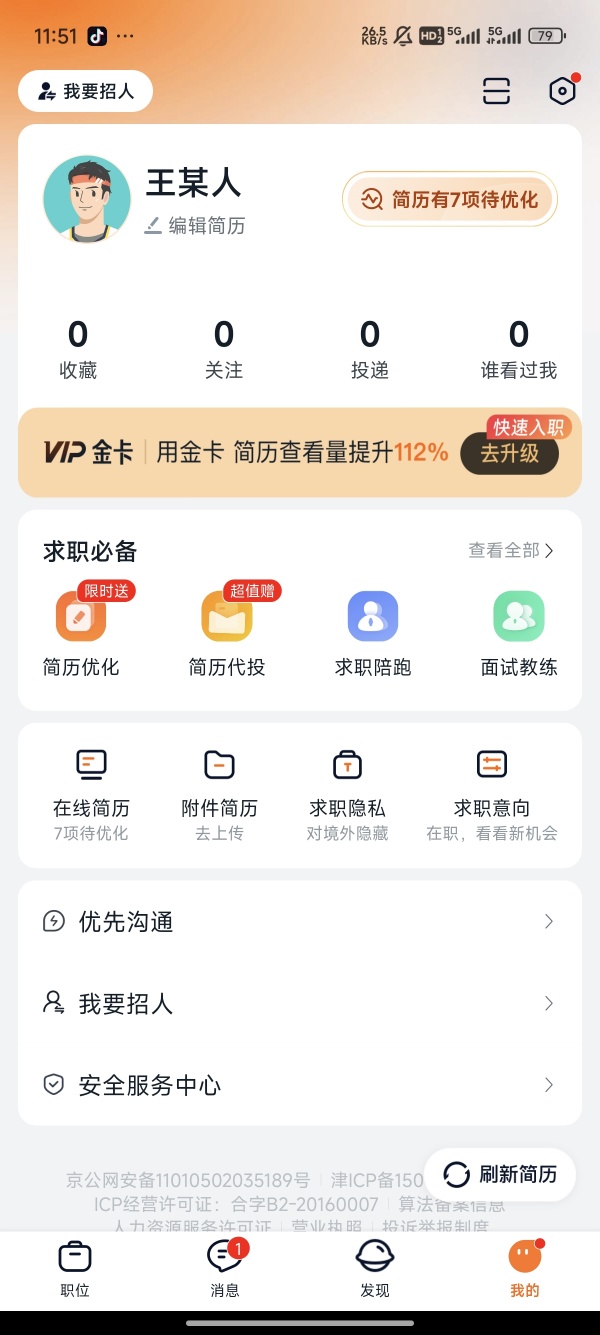Open the 优先沟通 row
Viewport: 600px width, 1335px height.
pos(300,922)
